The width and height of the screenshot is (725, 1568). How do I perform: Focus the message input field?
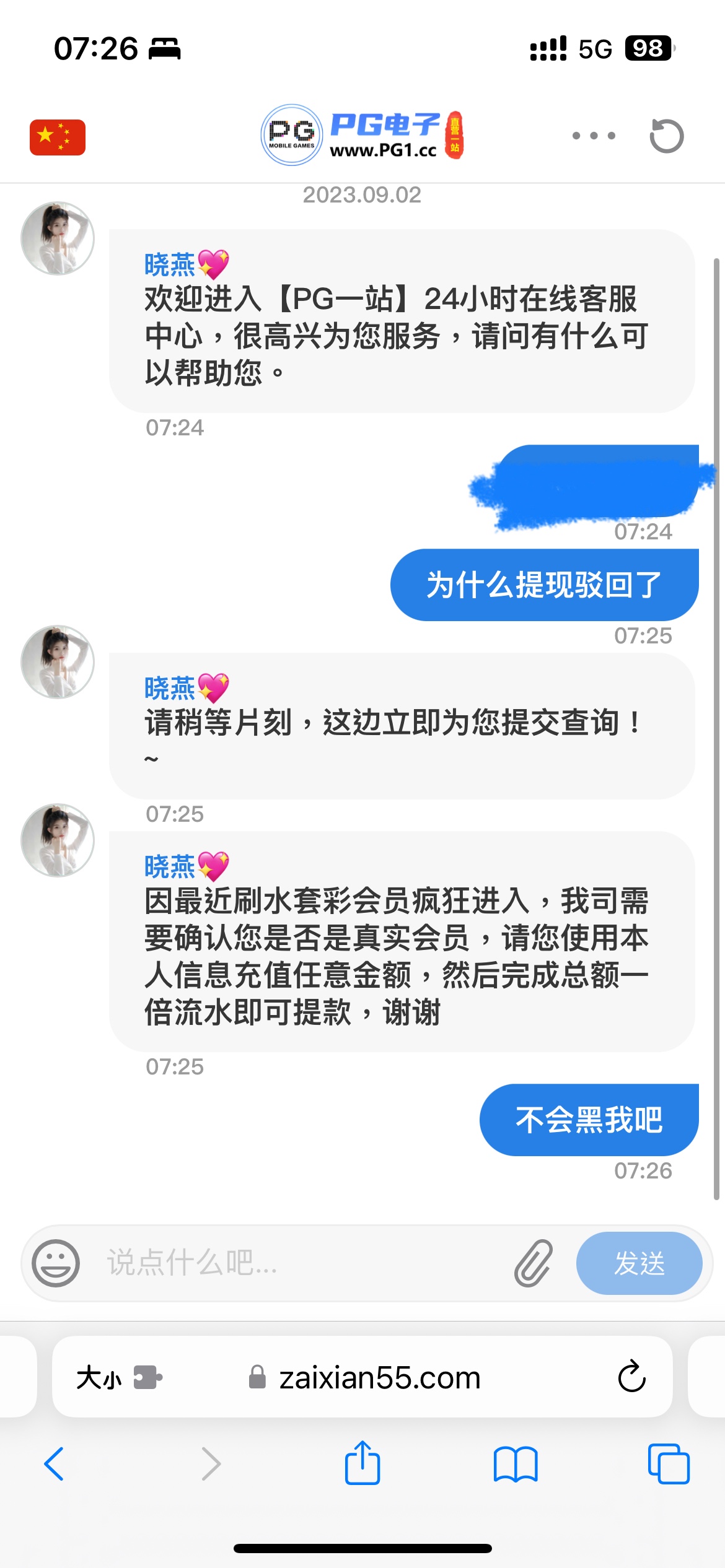[x=297, y=1263]
